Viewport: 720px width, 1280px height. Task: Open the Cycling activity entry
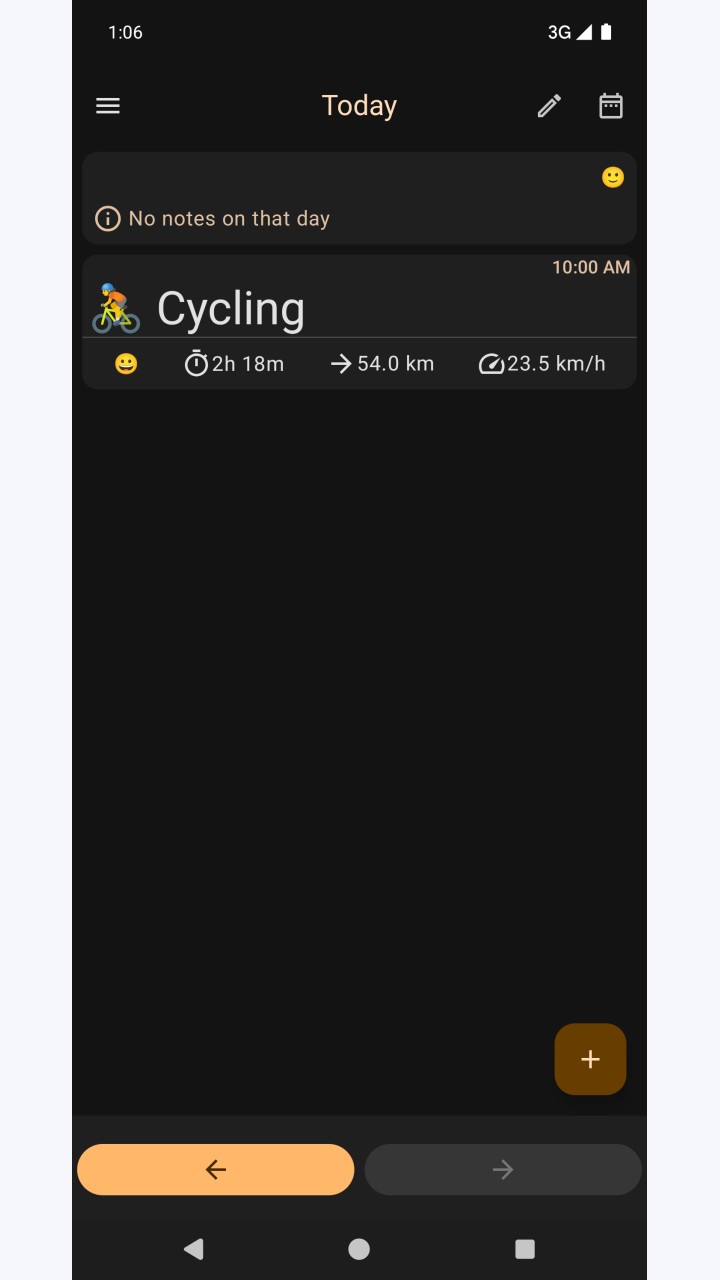[x=359, y=322]
